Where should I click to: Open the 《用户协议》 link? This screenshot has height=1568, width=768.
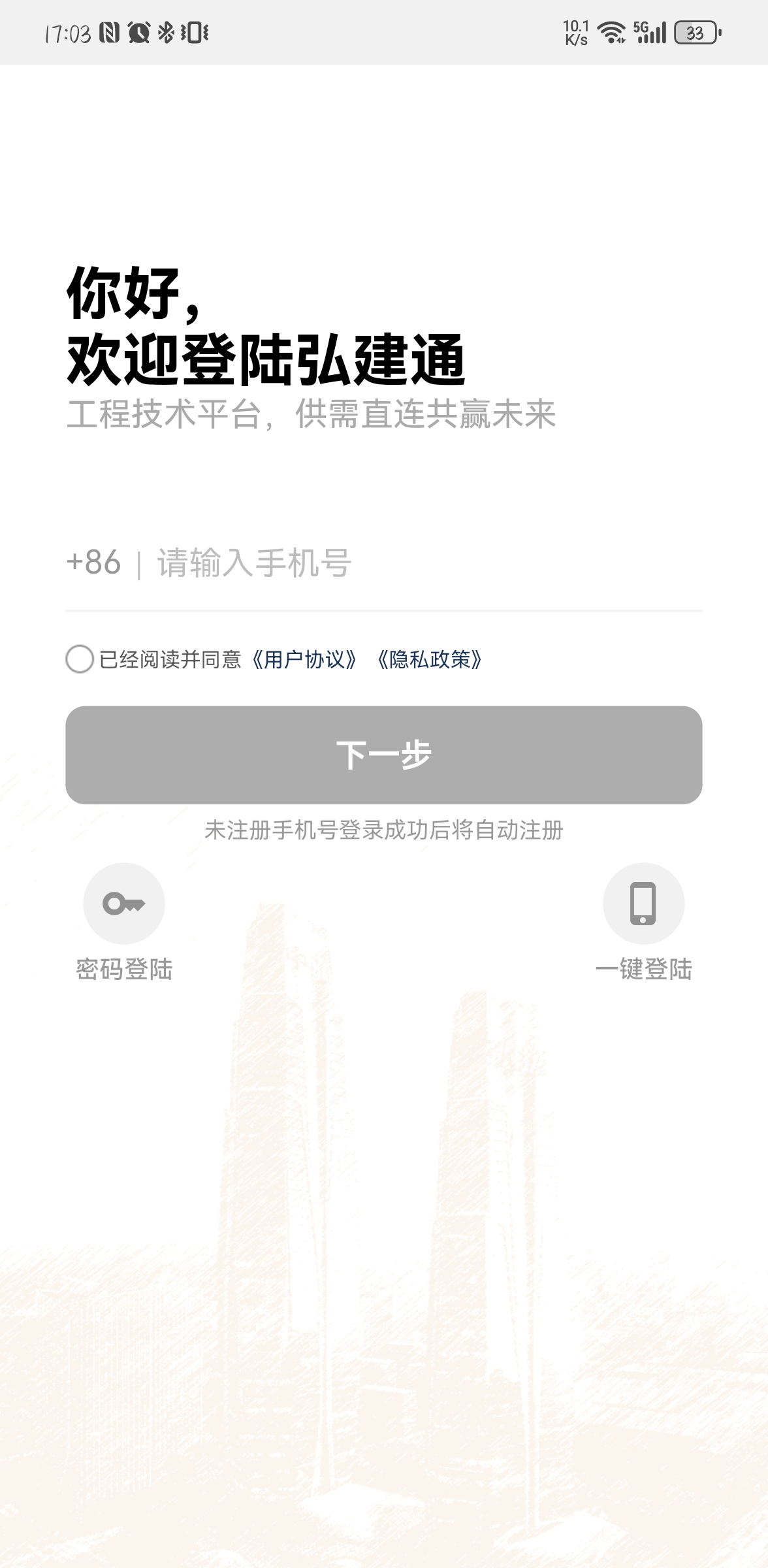tap(304, 660)
